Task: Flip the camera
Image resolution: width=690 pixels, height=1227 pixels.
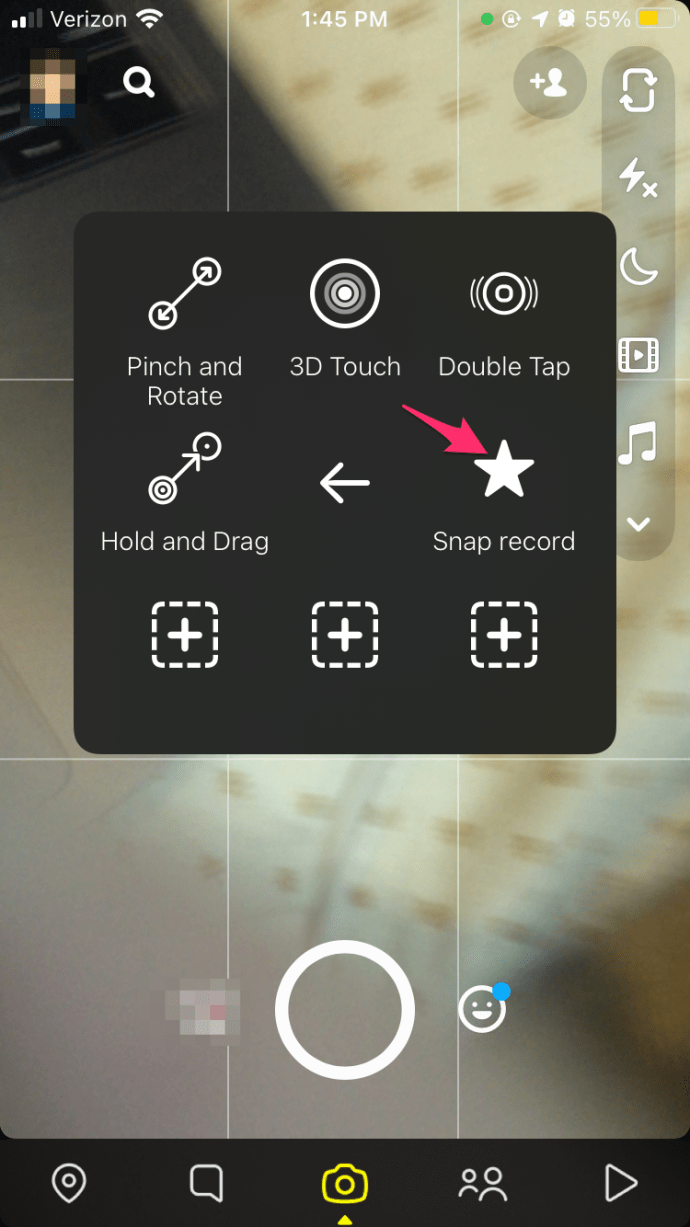Action: coord(638,91)
